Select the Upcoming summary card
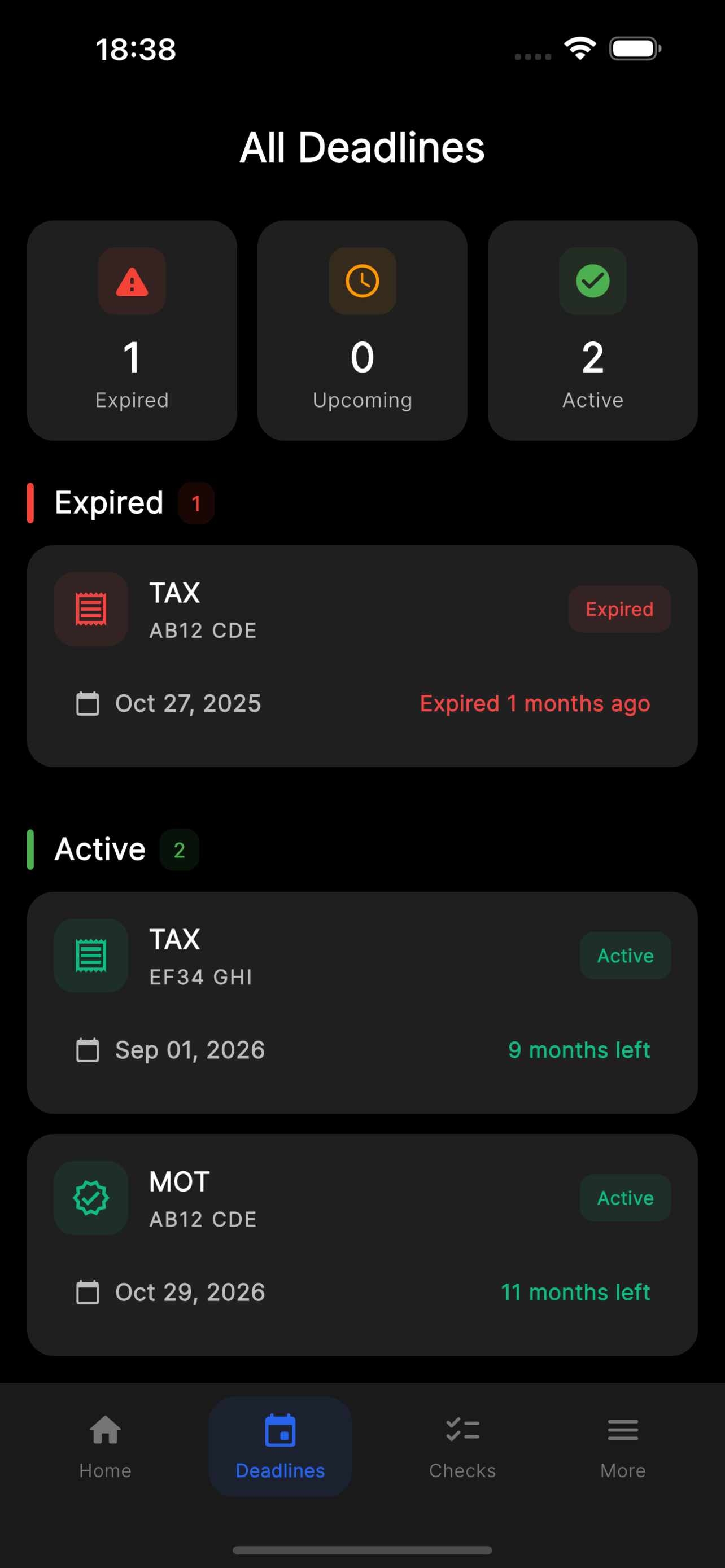The height and width of the screenshot is (1568, 725). click(x=362, y=331)
